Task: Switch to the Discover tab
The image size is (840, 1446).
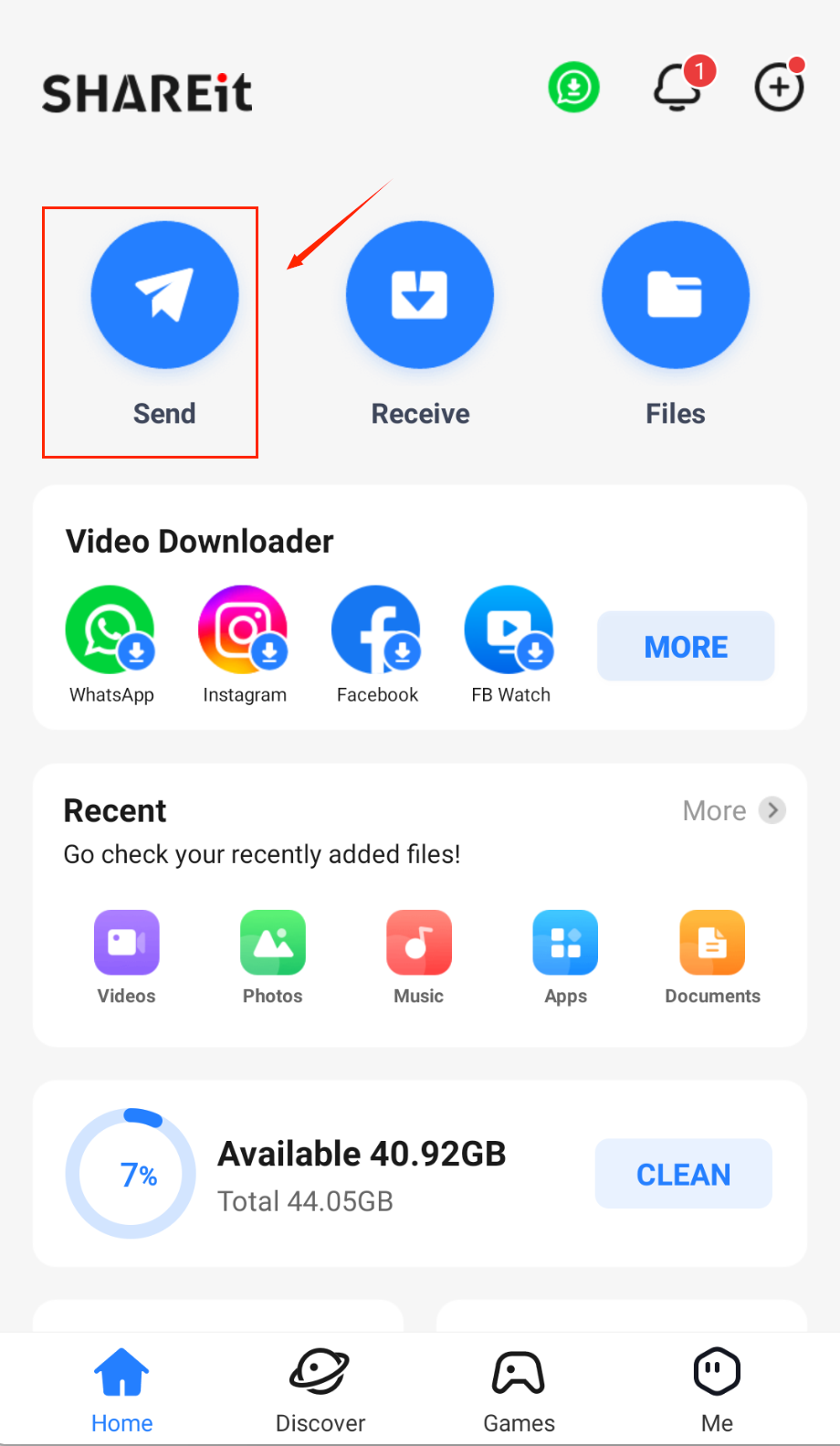Action: pyautogui.click(x=320, y=1390)
